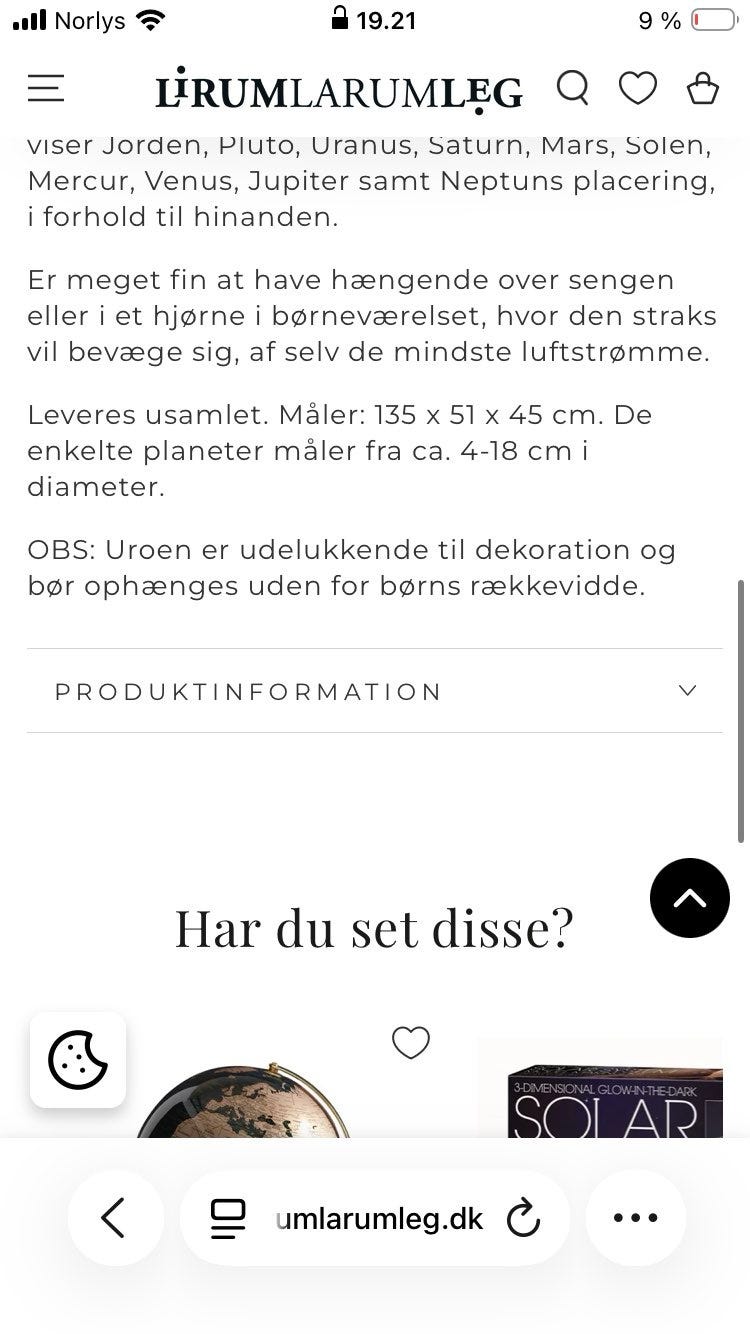Add the globe product to wishlist
This screenshot has width=750, height=1334.
pyautogui.click(x=410, y=1042)
